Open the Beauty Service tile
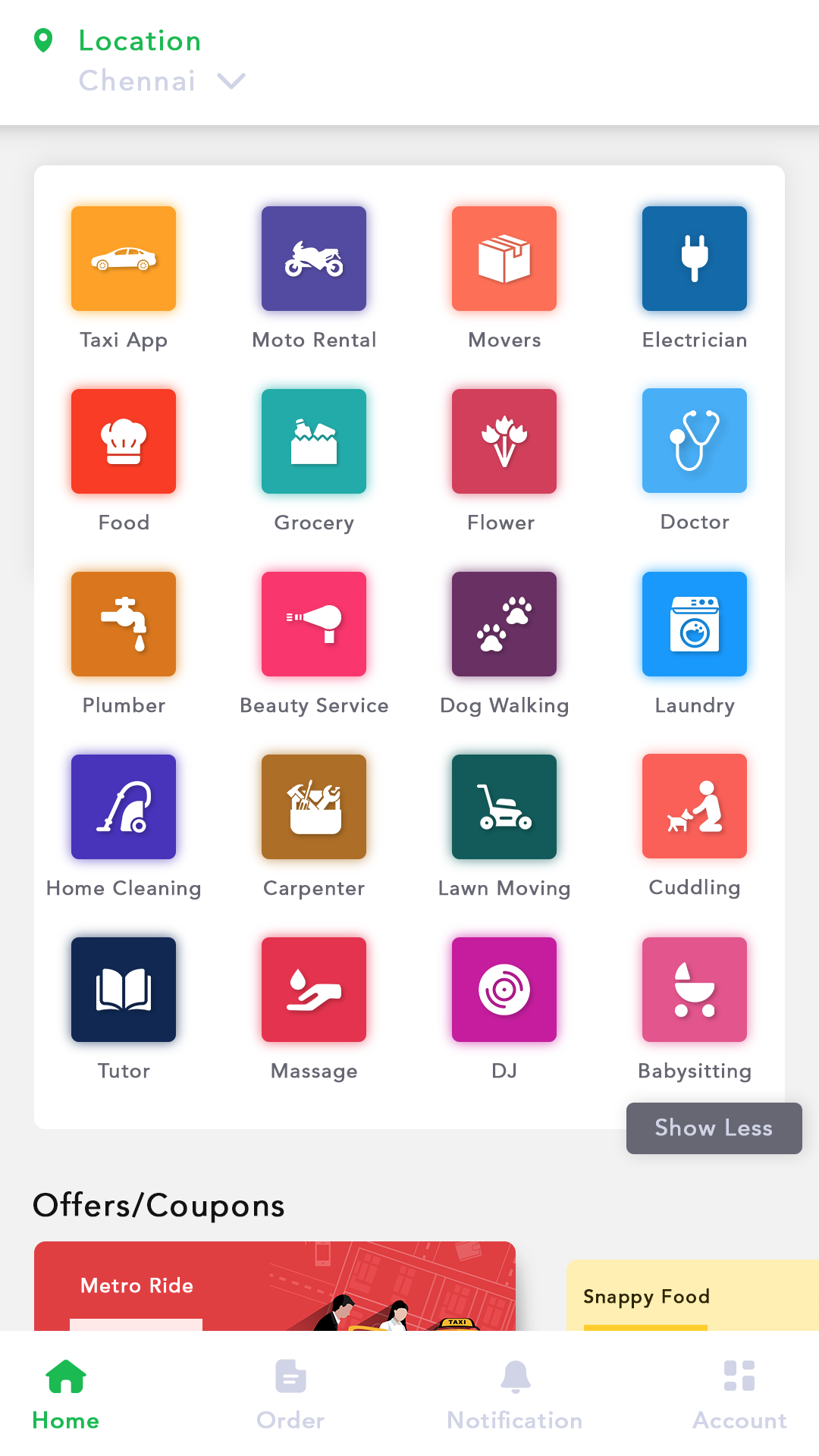Image resolution: width=819 pixels, height=1456 pixels. pyautogui.click(x=314, y=625)
